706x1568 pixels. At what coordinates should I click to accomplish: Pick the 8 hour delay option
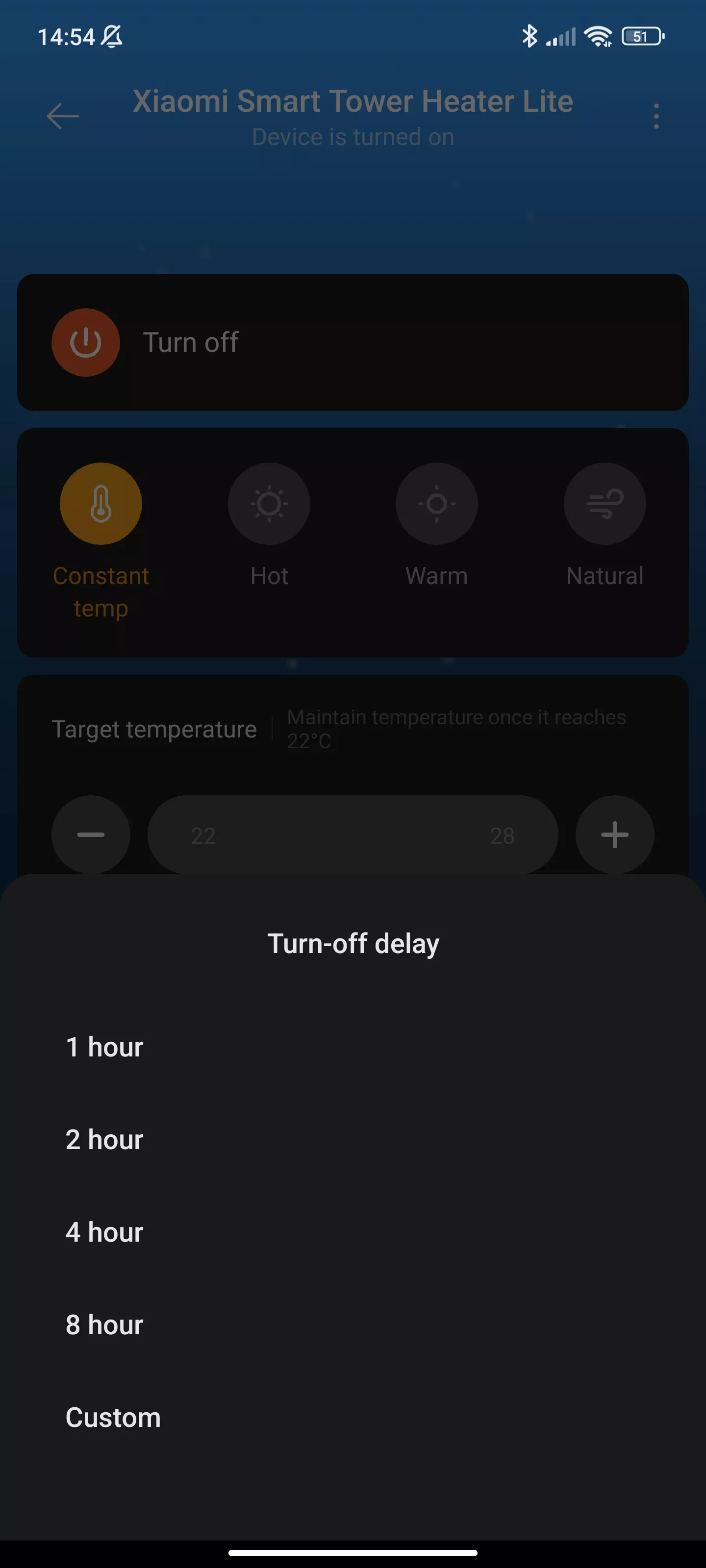(353, 1324)
